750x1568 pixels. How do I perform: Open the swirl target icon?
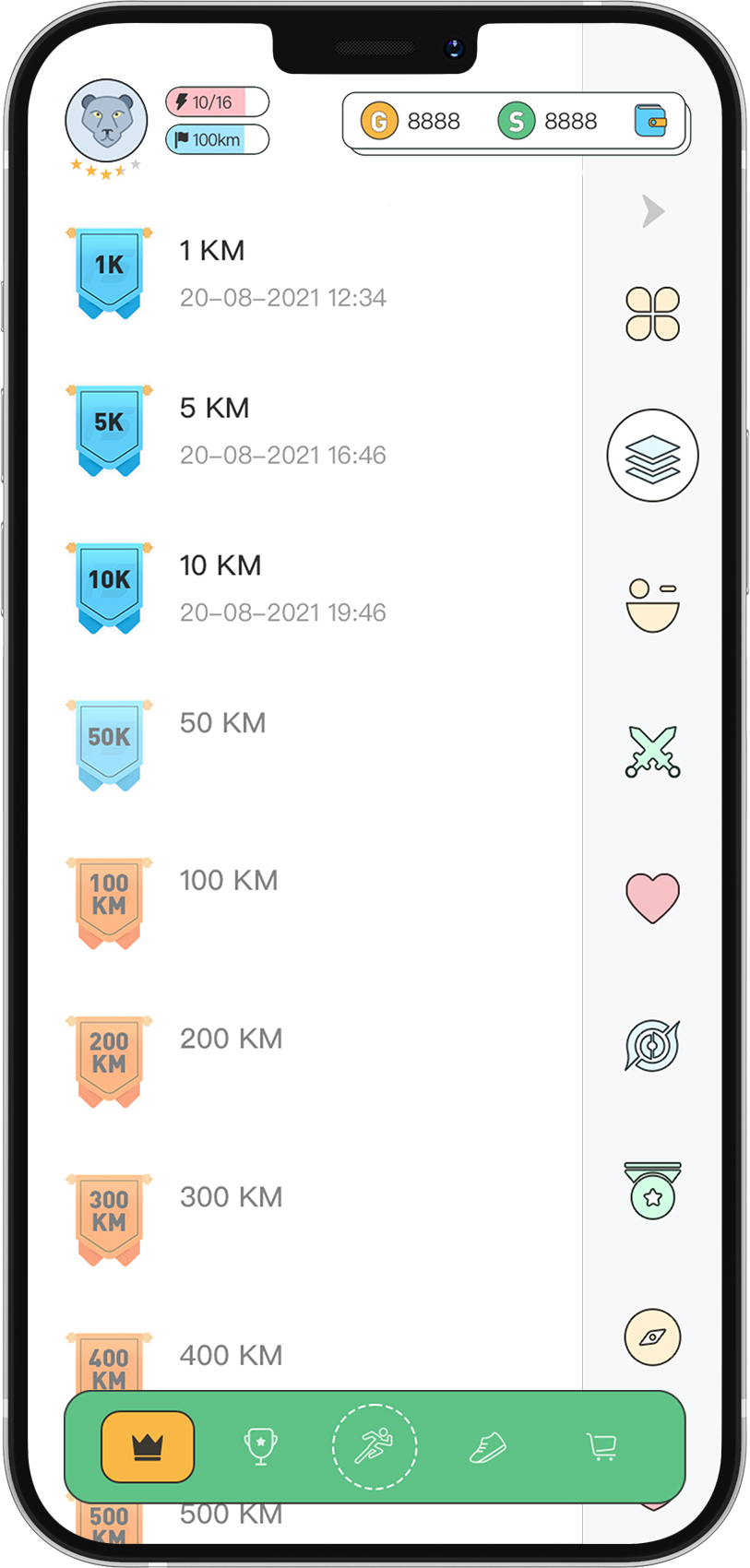653,1045
